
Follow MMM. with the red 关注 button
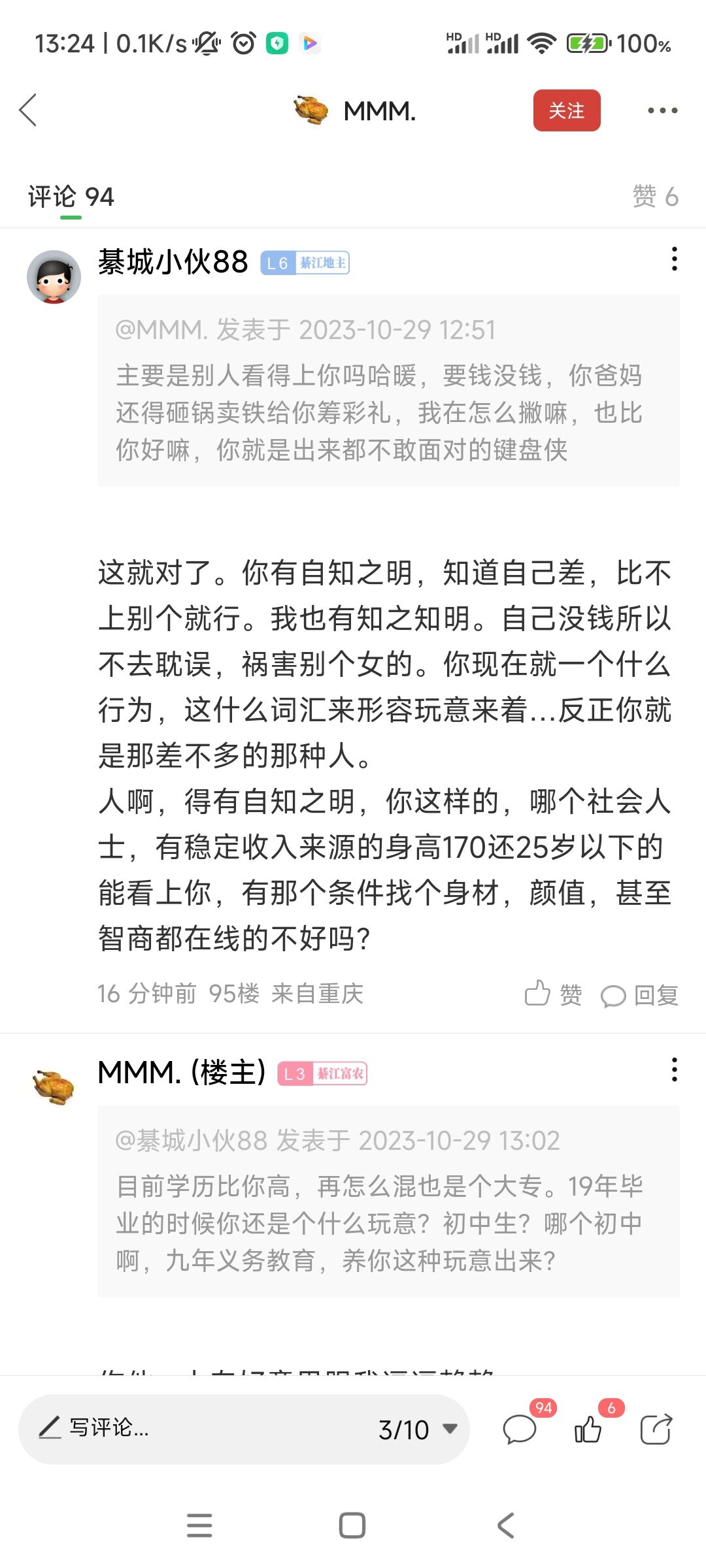(566, 110)
